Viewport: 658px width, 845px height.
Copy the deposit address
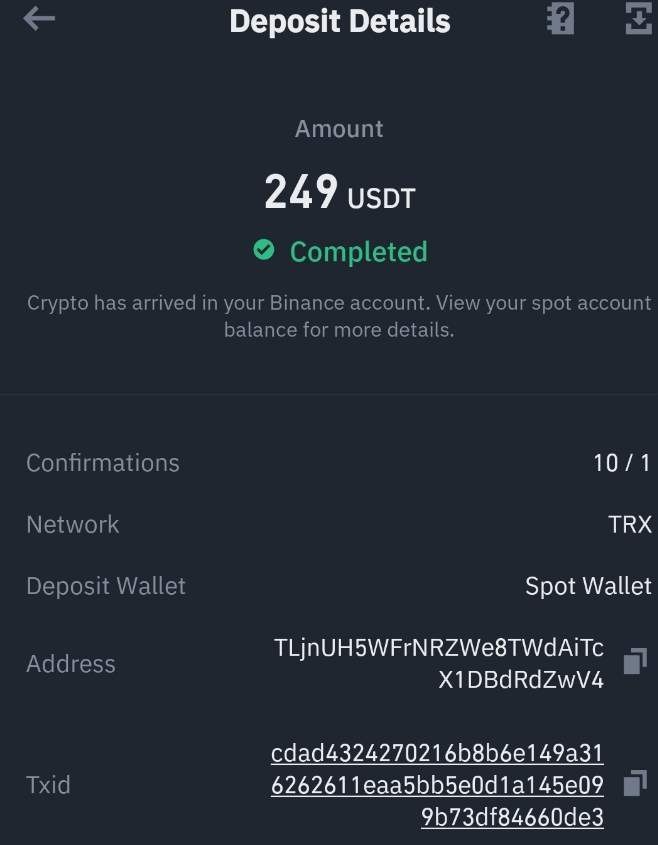click(634, 662)
